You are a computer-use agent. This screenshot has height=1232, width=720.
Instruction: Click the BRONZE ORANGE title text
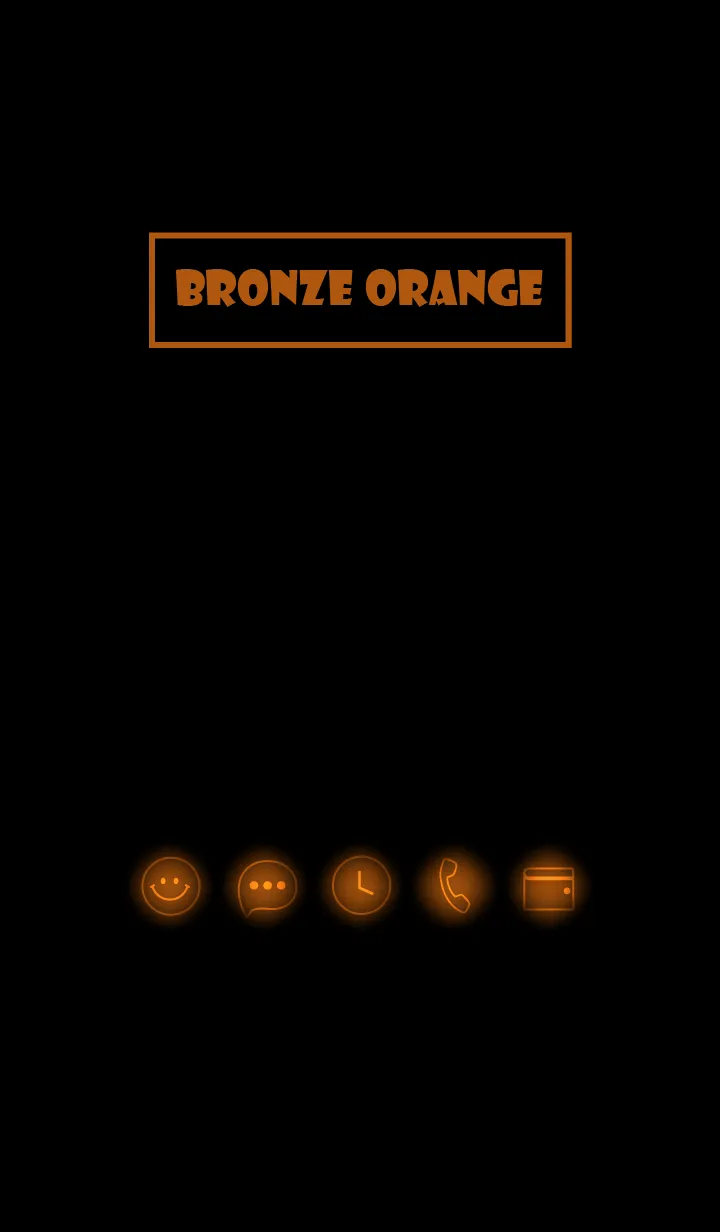point(359,289)
